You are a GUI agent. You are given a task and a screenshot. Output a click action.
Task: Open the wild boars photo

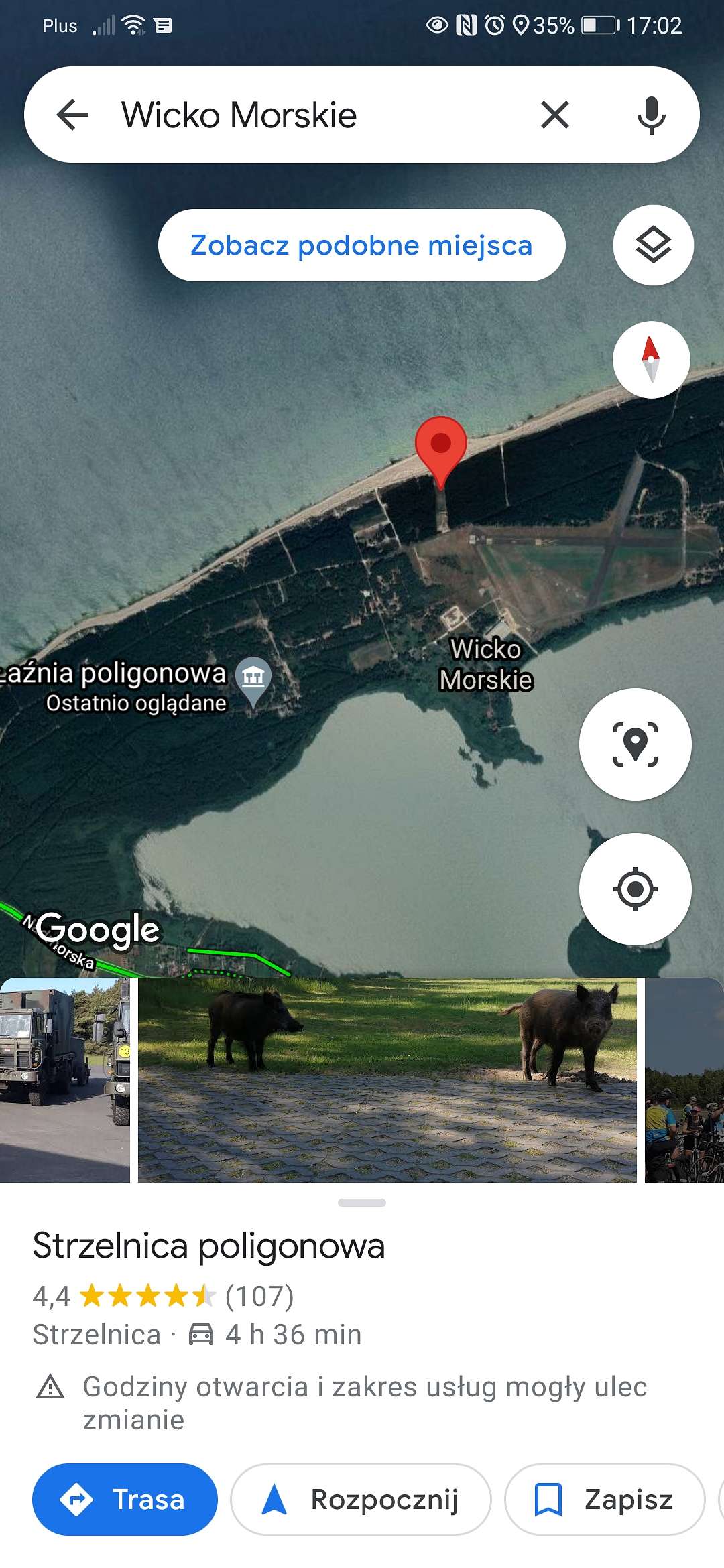387,1080
